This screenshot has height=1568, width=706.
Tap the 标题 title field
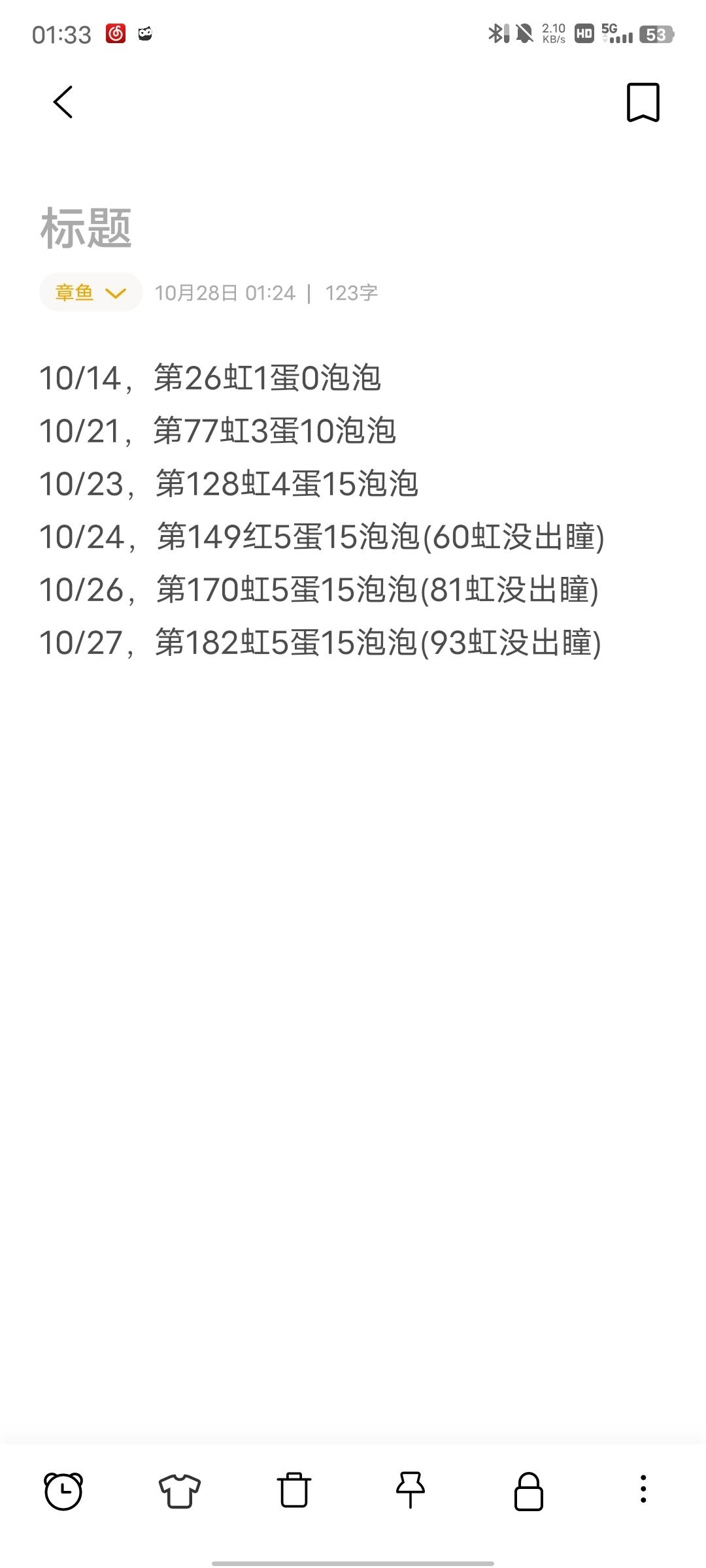86,228
